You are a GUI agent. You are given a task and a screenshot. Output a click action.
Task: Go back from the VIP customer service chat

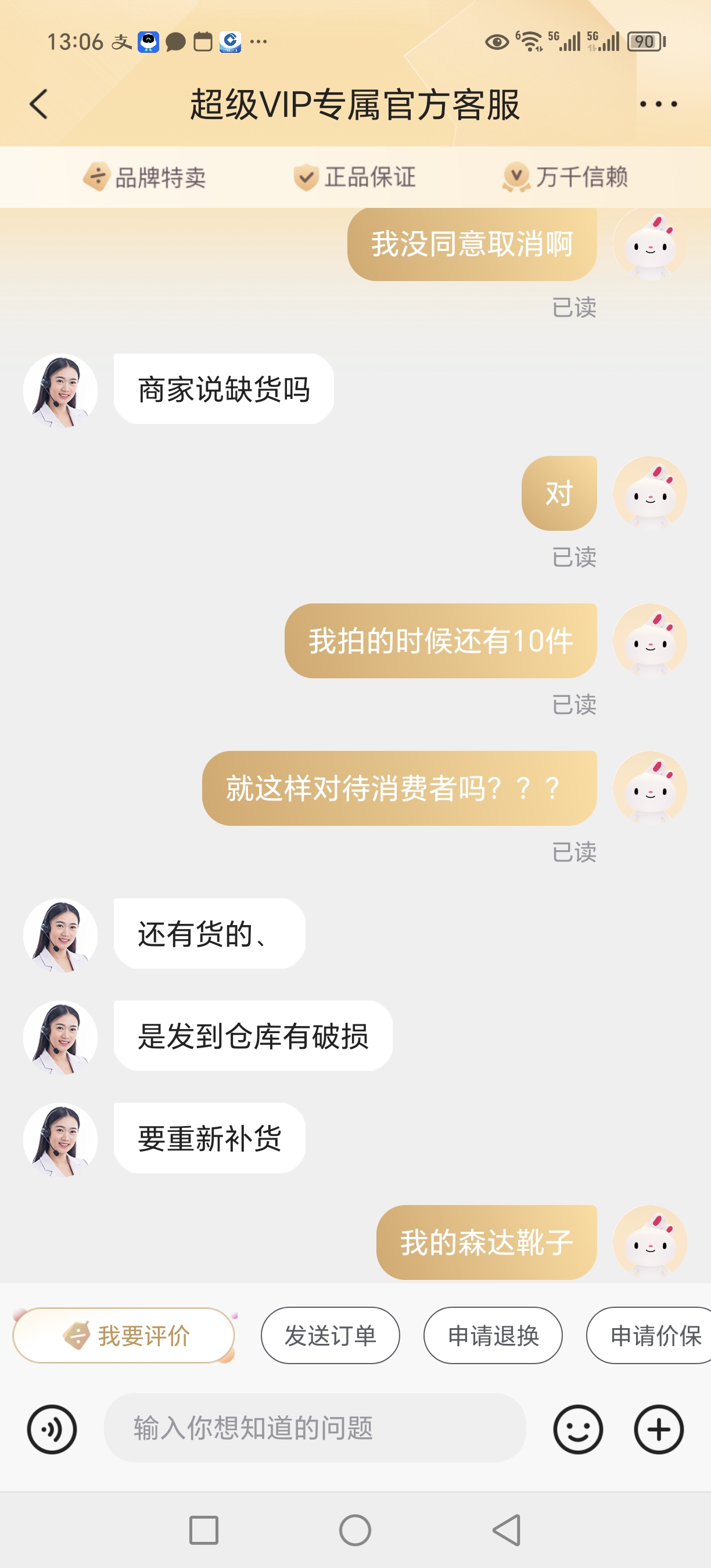coord(39,104)
